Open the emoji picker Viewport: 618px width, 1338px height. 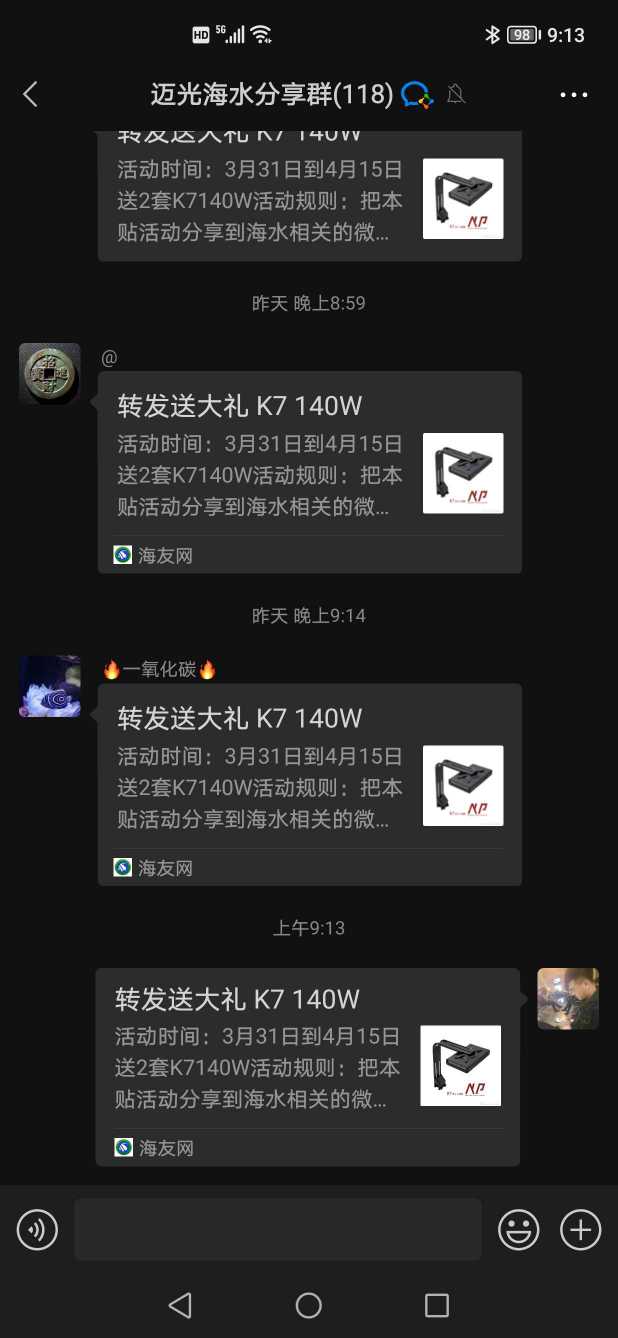518,1229
